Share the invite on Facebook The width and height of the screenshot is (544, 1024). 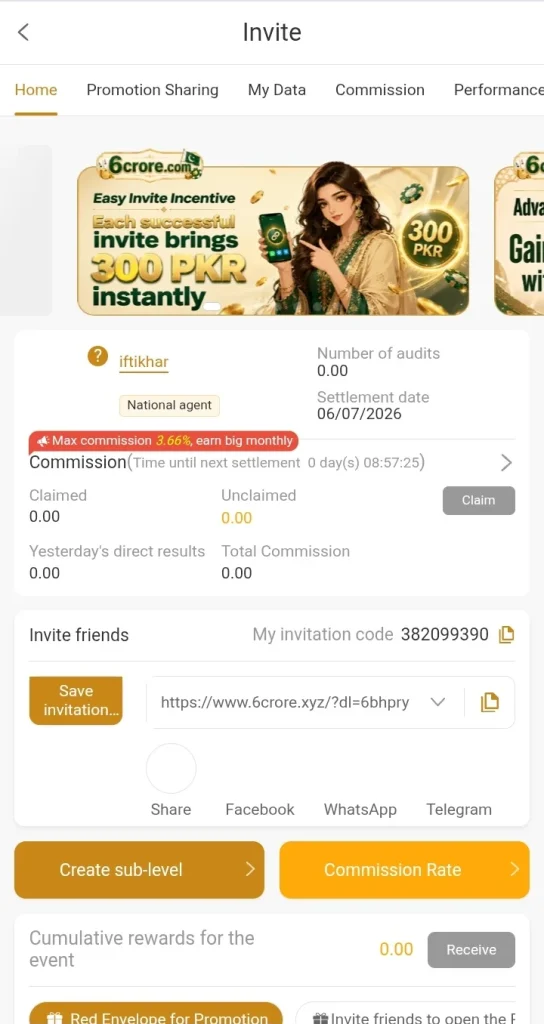260,809
